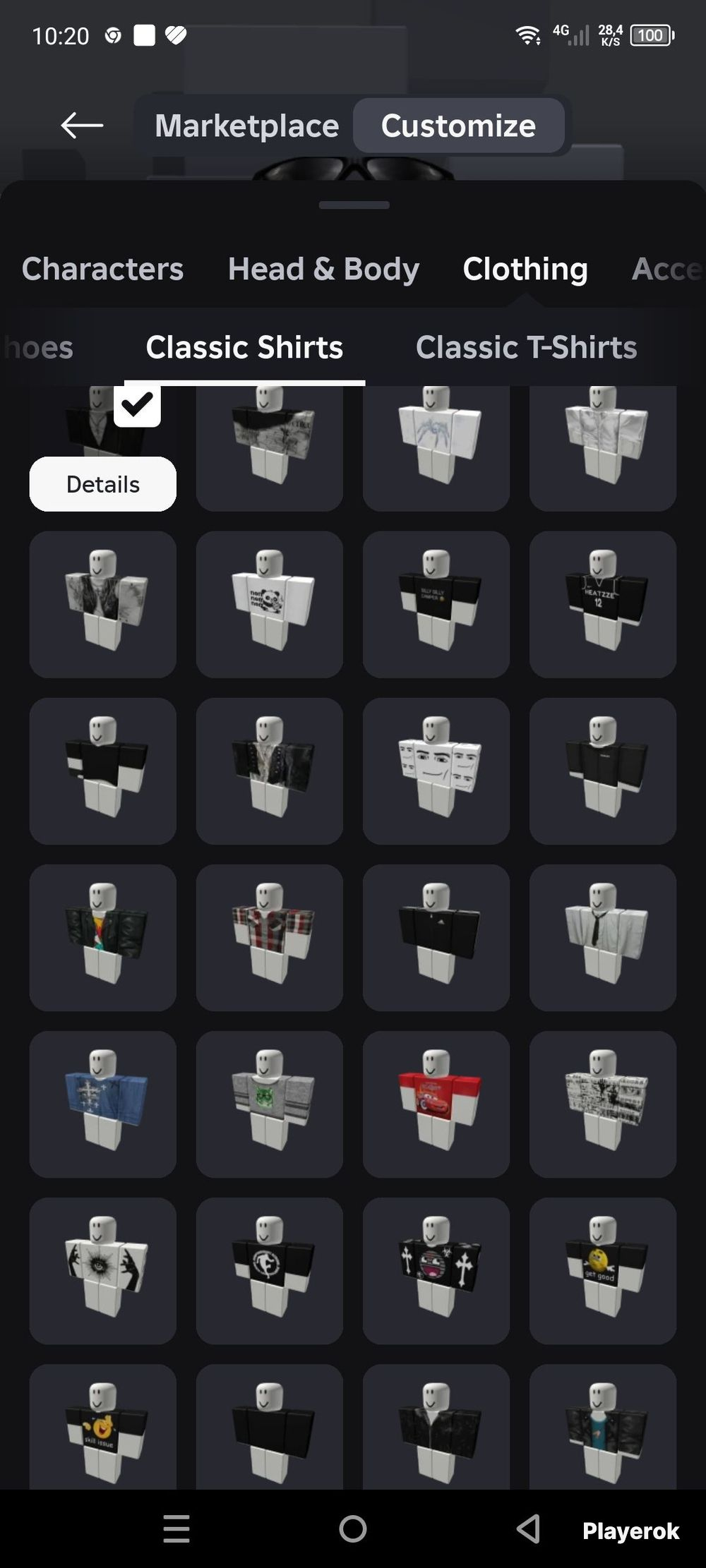
Task: Select the Customize tab
Action: coord(458,126)
